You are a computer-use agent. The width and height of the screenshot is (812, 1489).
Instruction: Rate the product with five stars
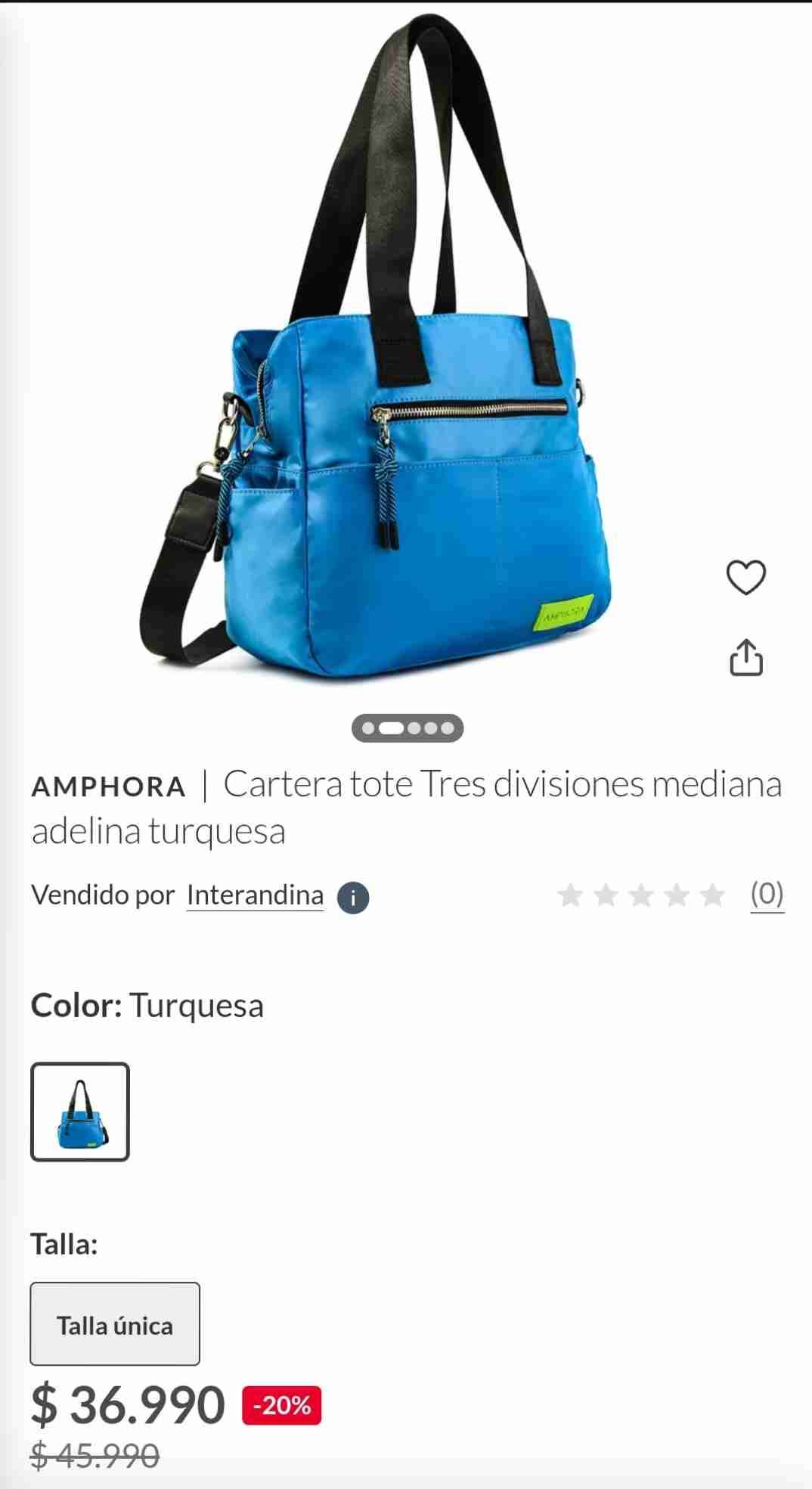(711, 895)
